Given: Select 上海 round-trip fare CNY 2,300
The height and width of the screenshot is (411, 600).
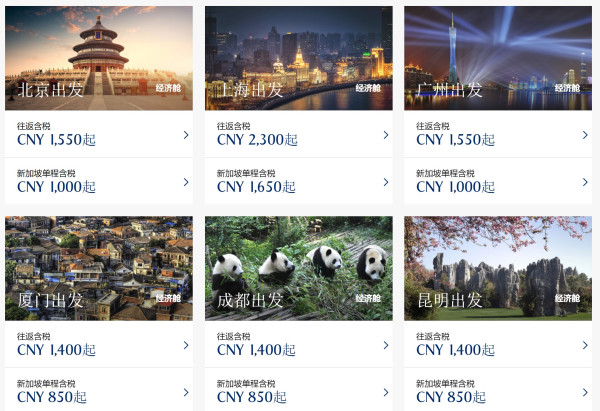Looking at the screenshot, I should click(298, 134).
